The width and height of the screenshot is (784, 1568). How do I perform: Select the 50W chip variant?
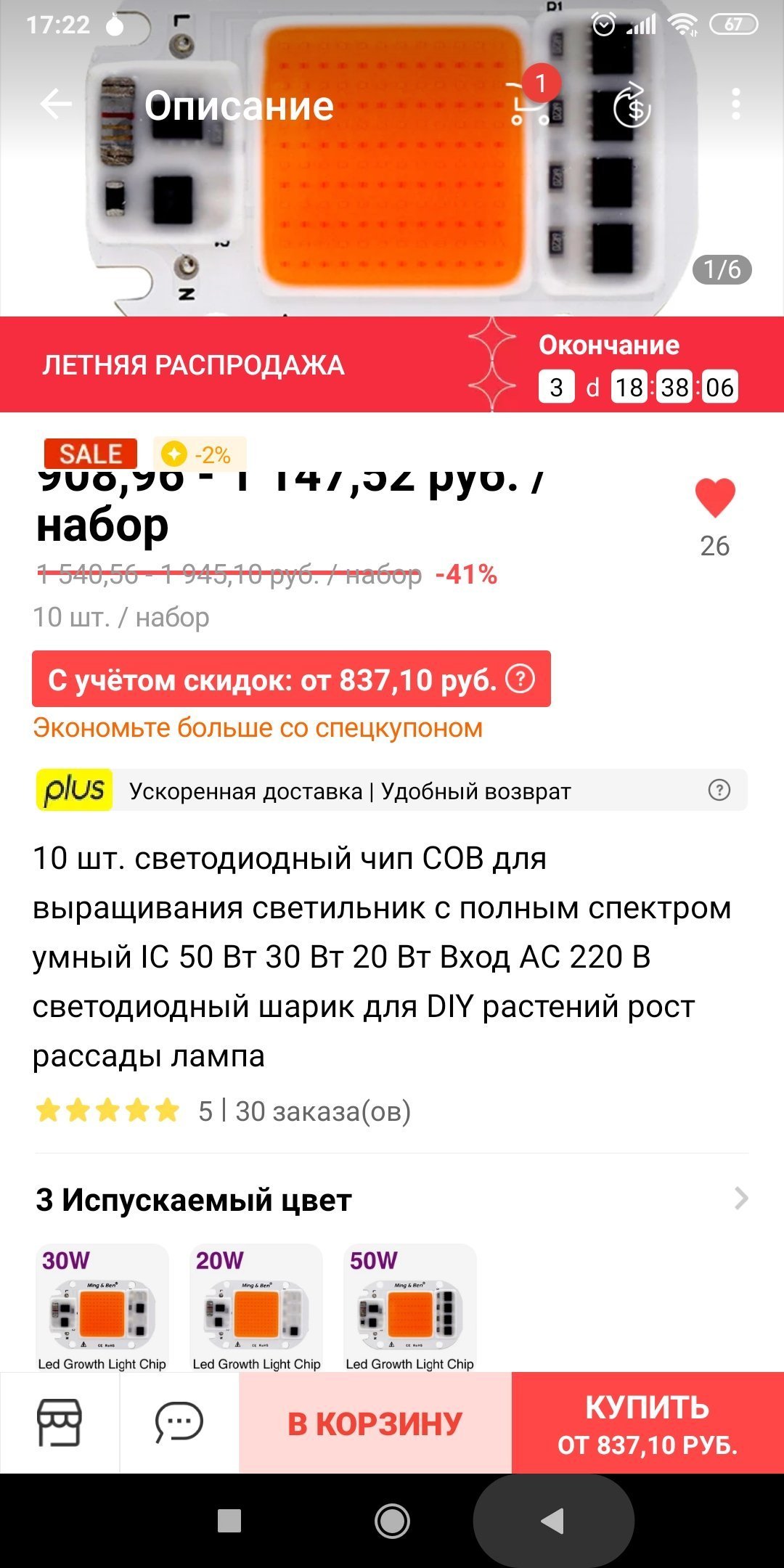[410, 1308]
